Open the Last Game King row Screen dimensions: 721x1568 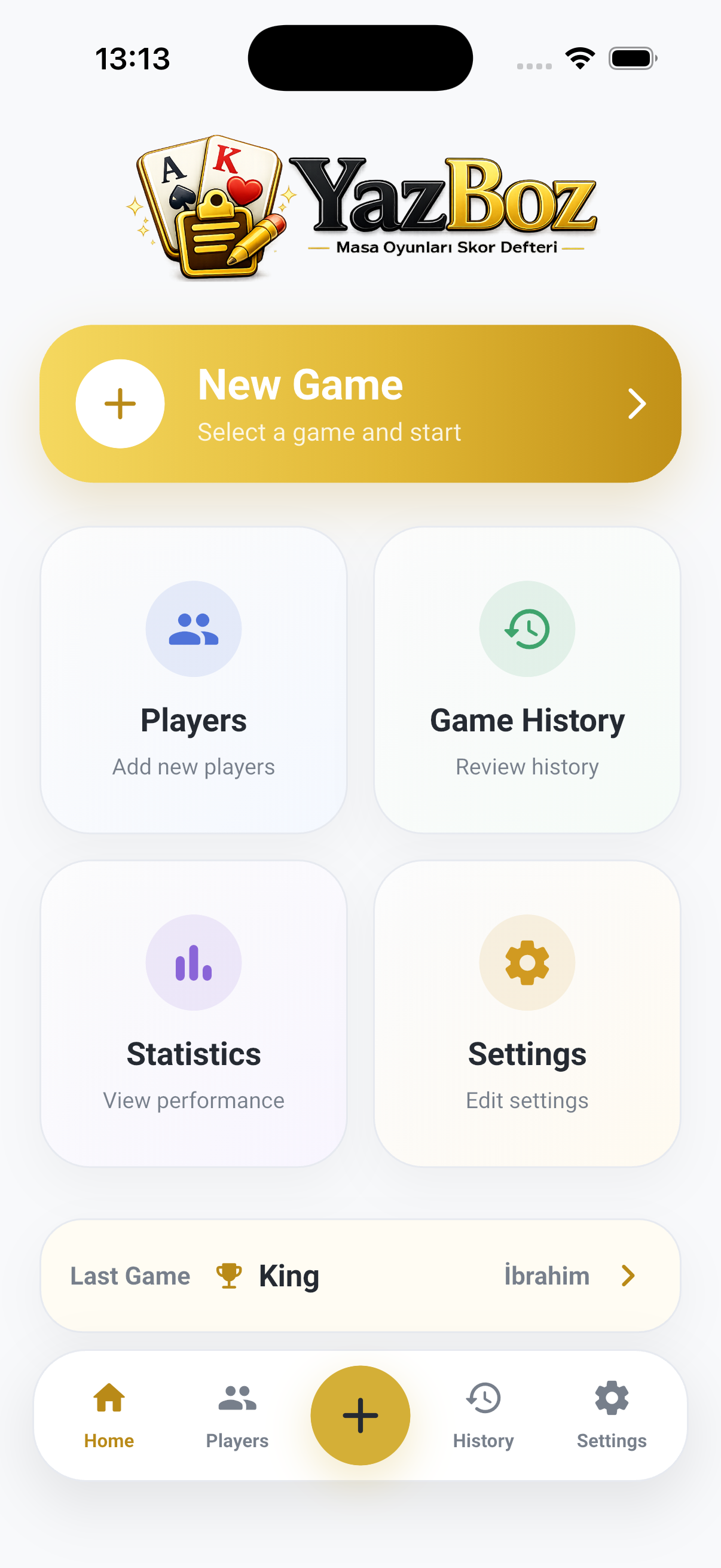pos(360,1275)
